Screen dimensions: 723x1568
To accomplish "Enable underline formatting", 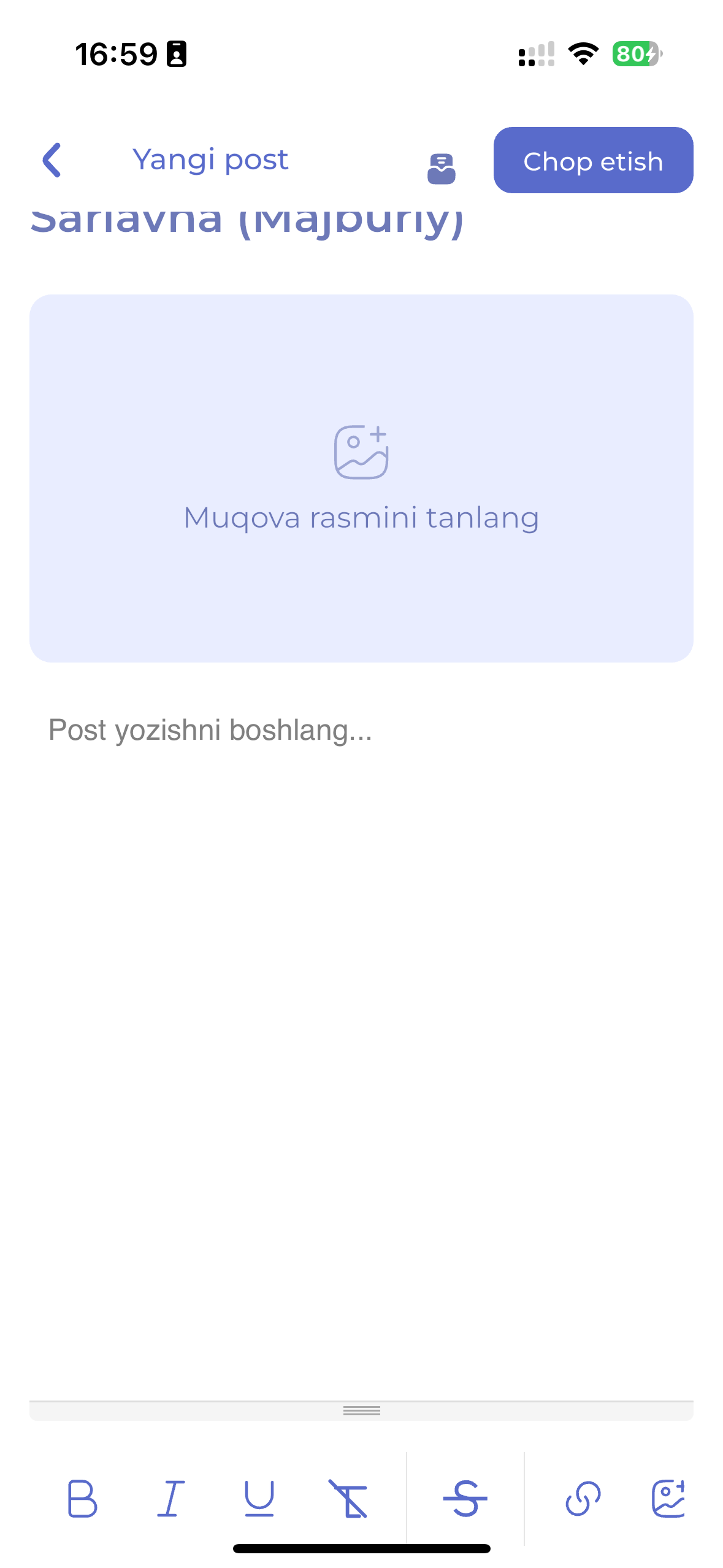I will pos(259,1498).
